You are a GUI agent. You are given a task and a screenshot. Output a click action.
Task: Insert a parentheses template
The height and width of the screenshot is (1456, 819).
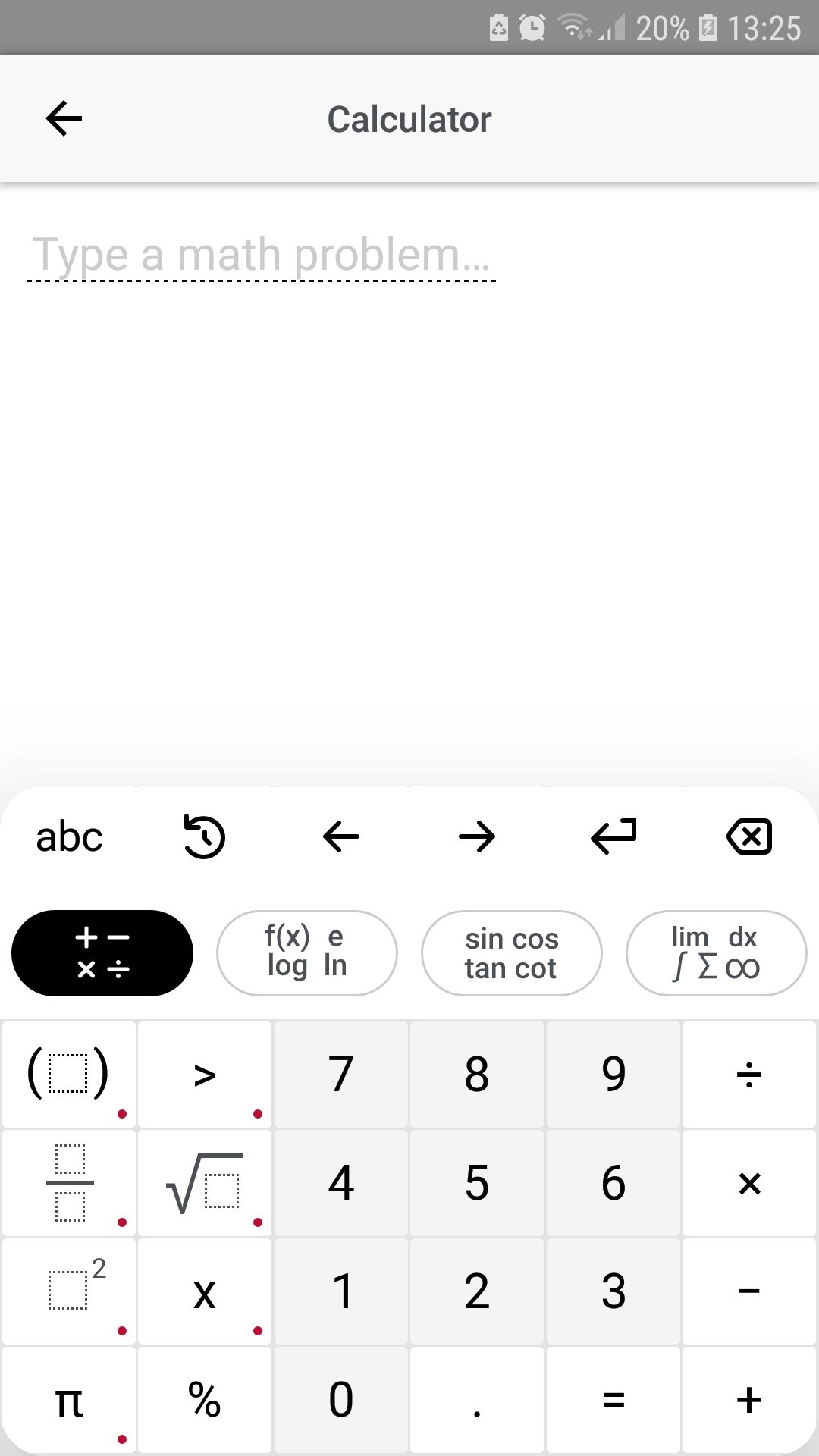pyautogui.click(x=67, y=1073)
